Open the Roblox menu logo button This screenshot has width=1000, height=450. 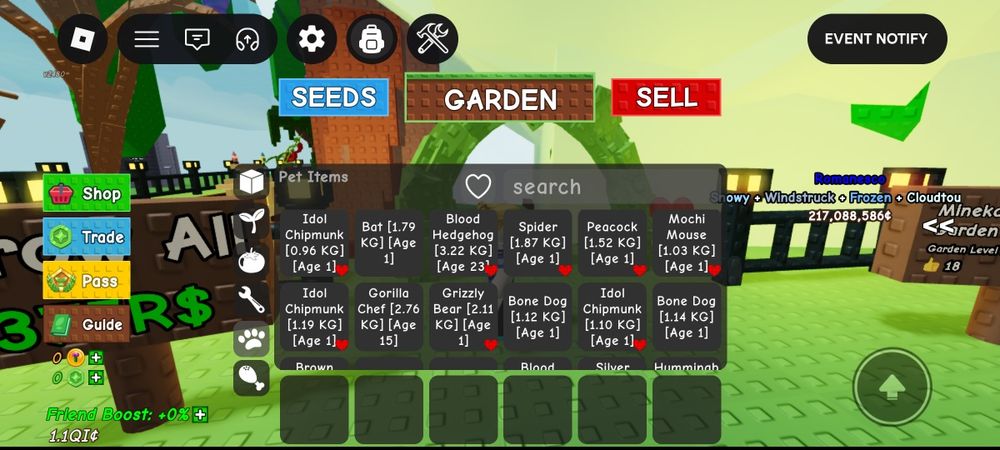pyautogui.click(x=82, y=39)
